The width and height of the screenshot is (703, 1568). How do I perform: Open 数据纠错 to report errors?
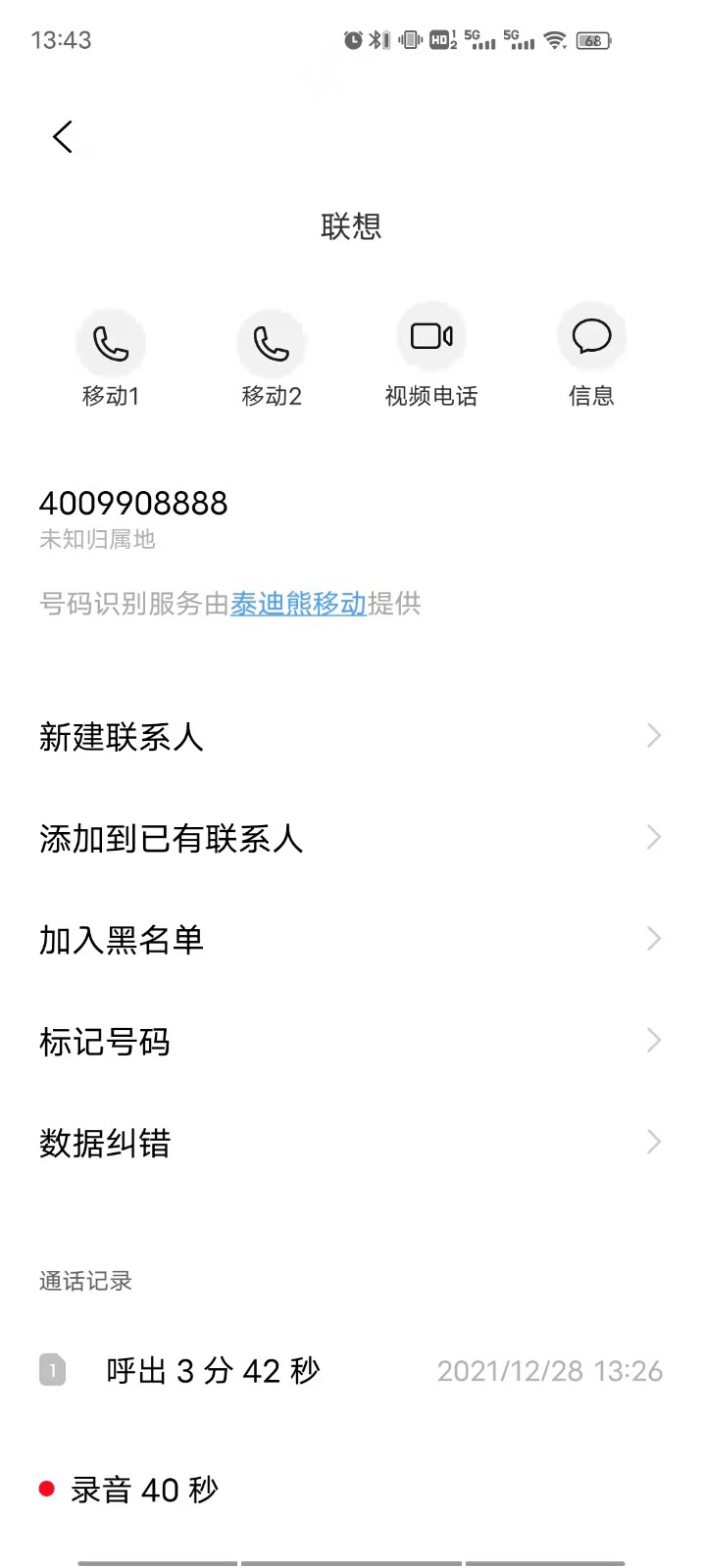click(351, 1143)
